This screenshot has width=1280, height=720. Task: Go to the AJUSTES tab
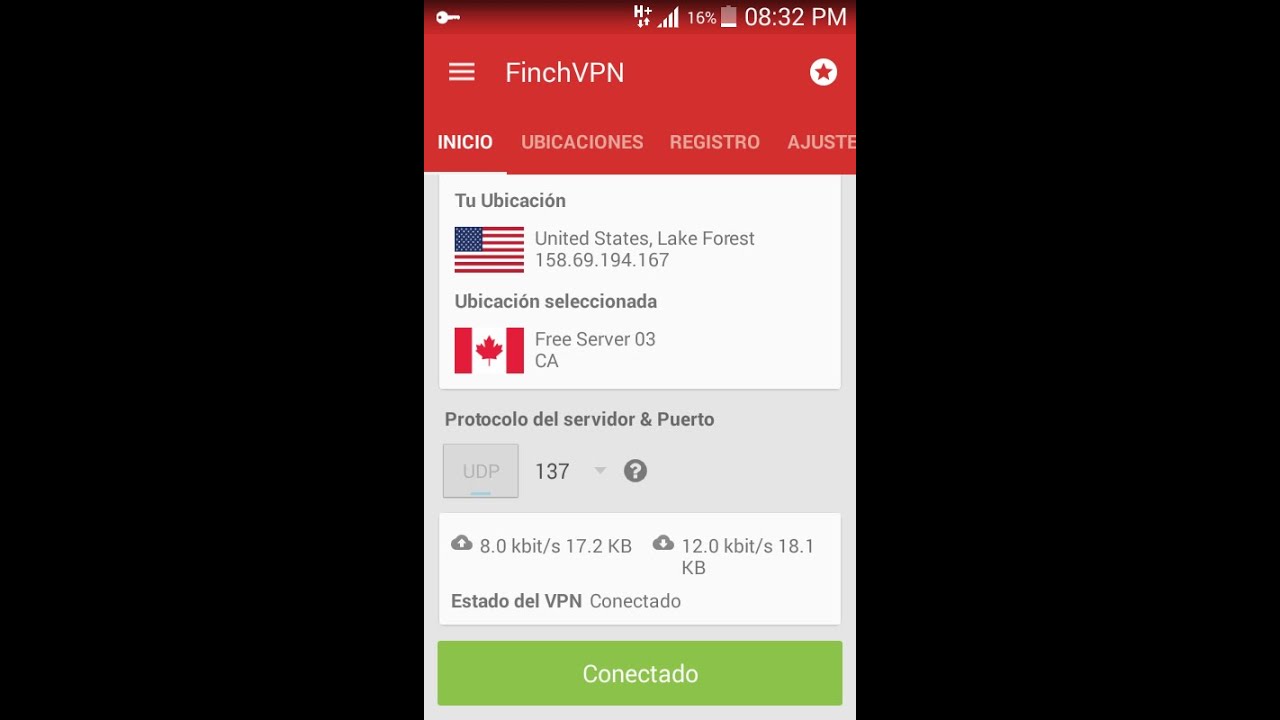[820, 142]
